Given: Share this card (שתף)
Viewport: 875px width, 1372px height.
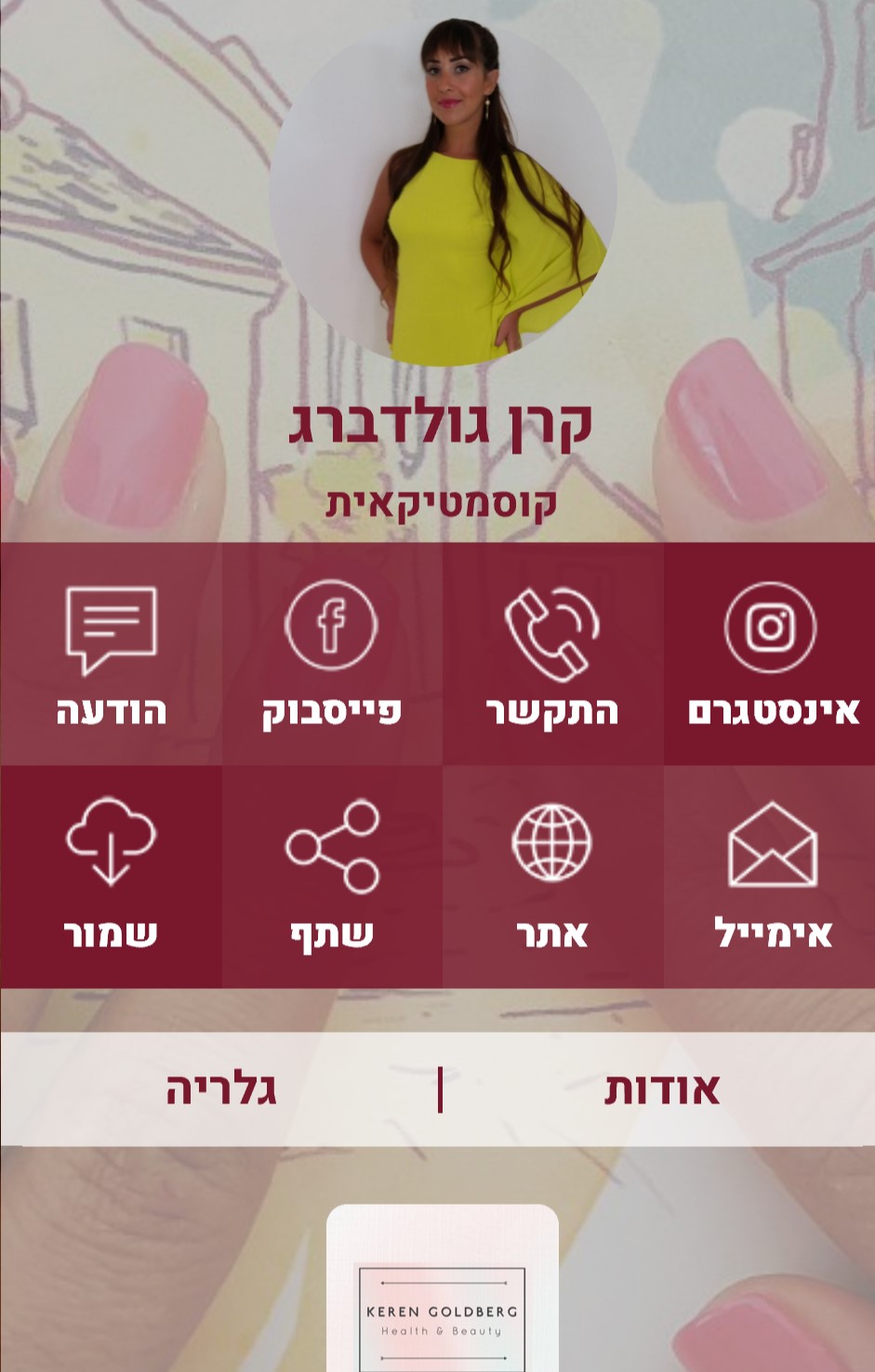Looking at the screenshot, I should pos(332,876).
